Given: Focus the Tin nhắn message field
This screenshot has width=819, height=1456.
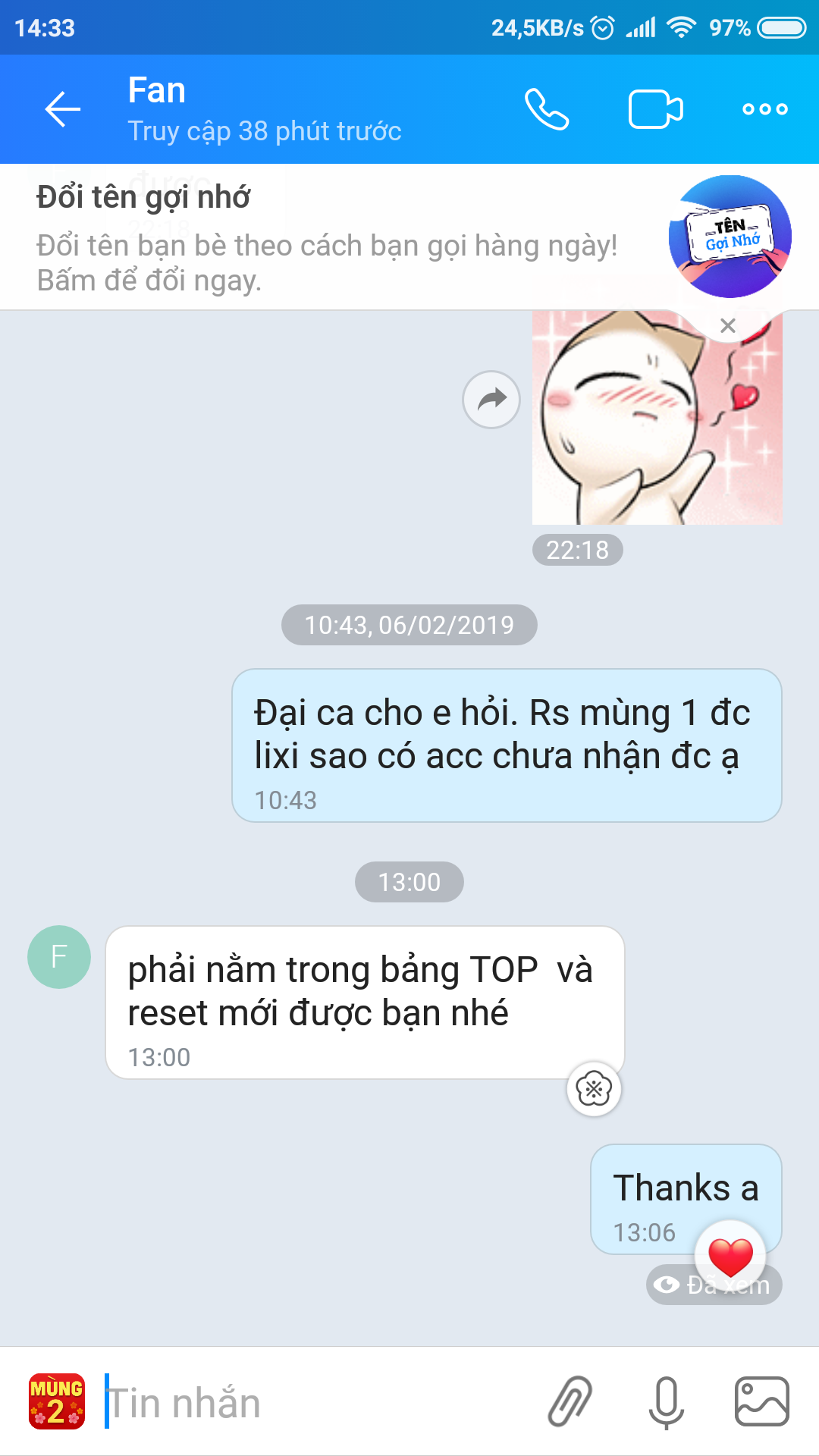Looking at the screenshot, I should coord(318,1402).
